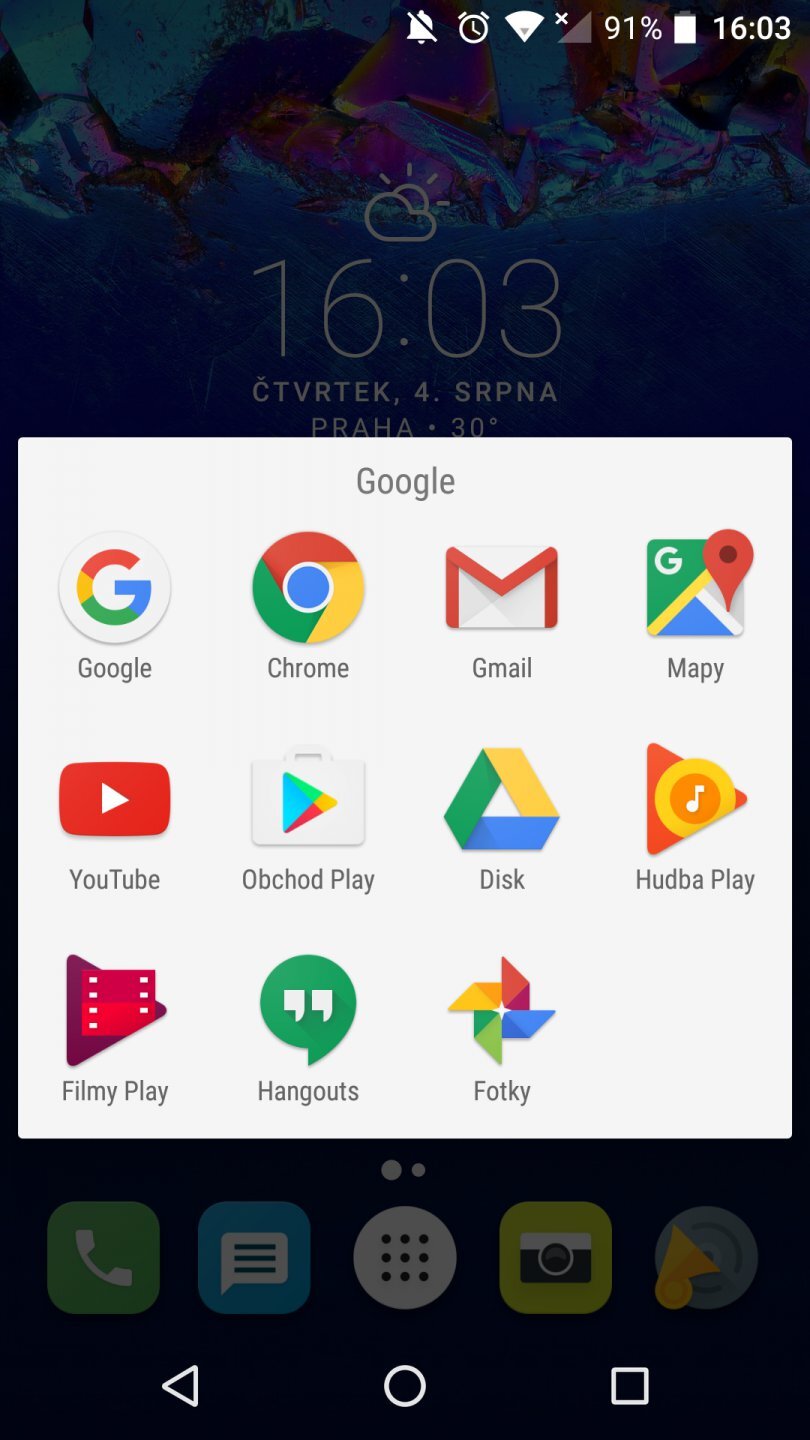Open the Mapy application
This screenshot has width=810, height=1440.
[x=694, y=587]
